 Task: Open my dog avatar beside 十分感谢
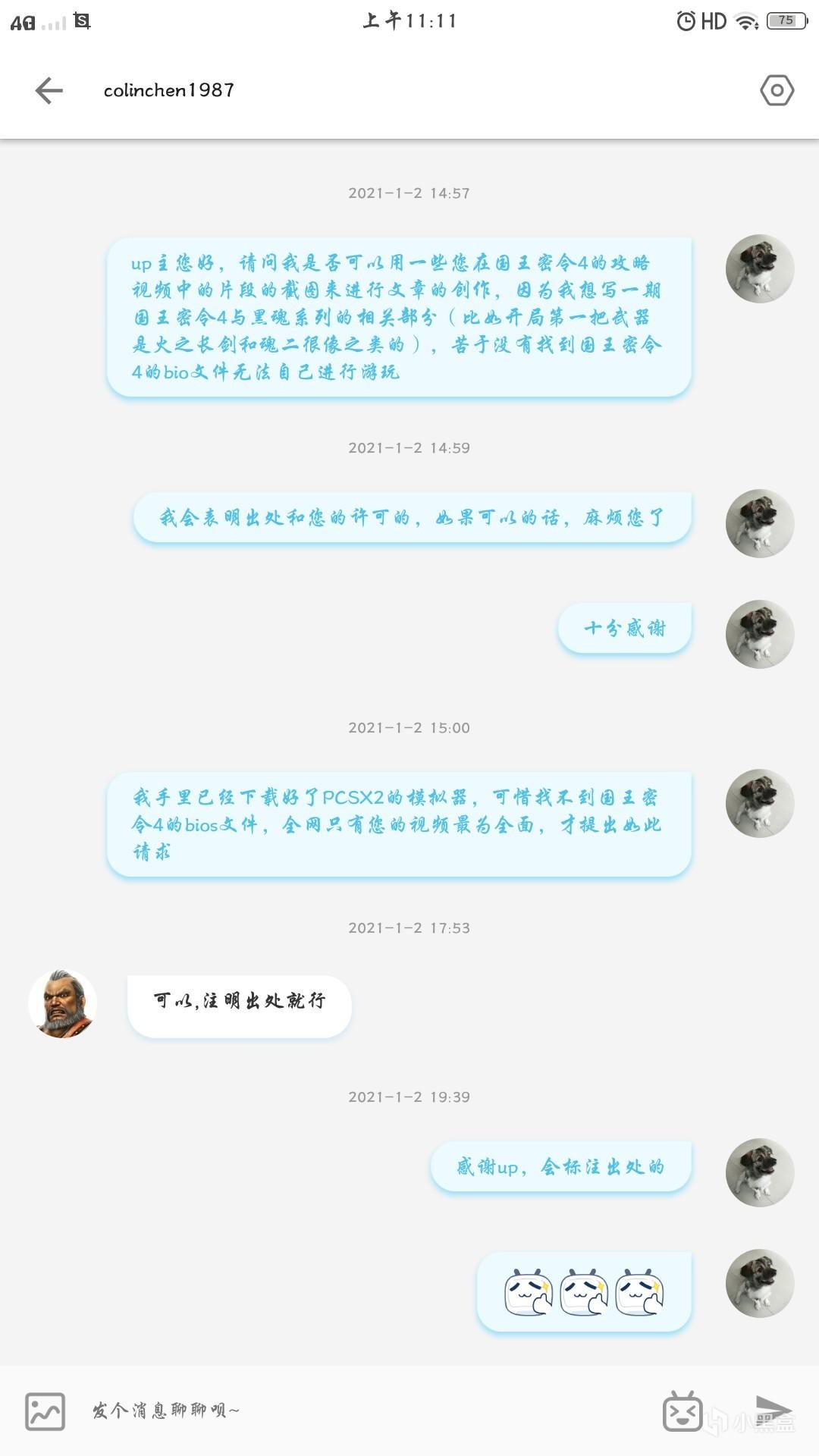760,634
